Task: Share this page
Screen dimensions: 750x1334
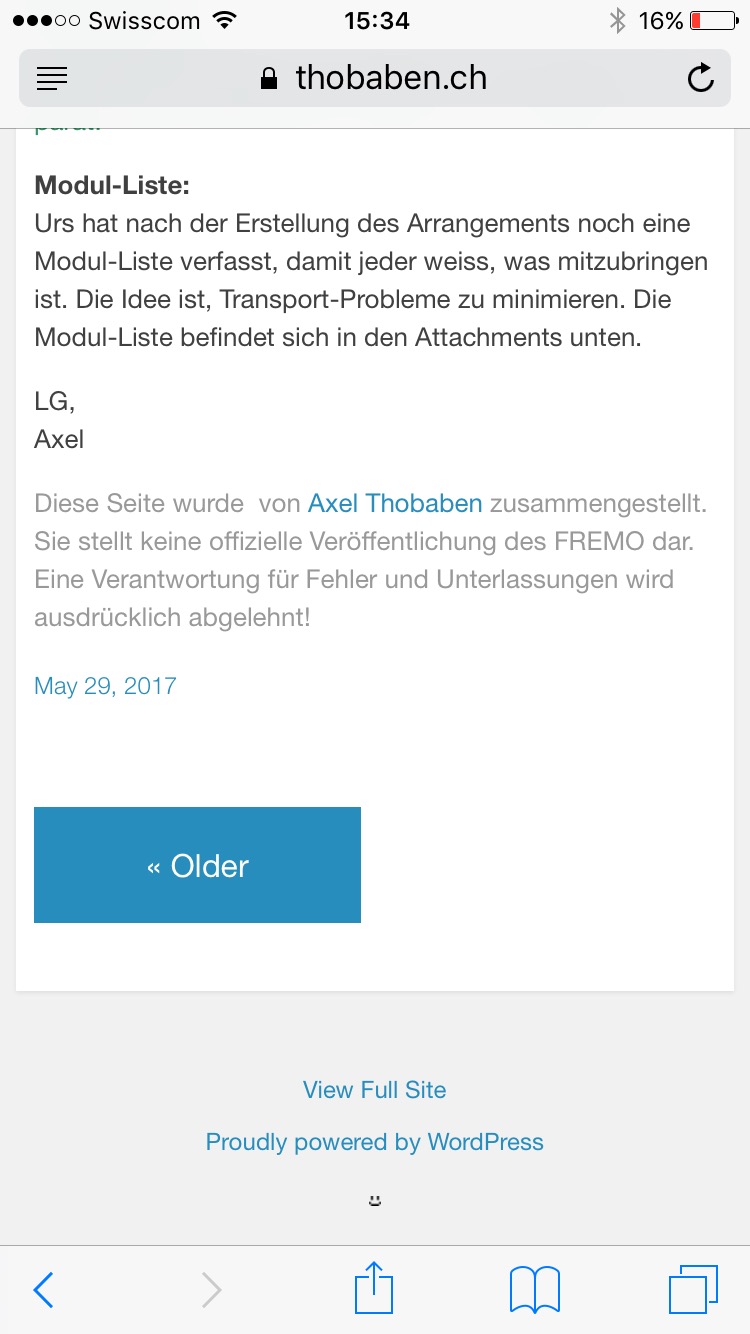Action: pos(375,1287)
